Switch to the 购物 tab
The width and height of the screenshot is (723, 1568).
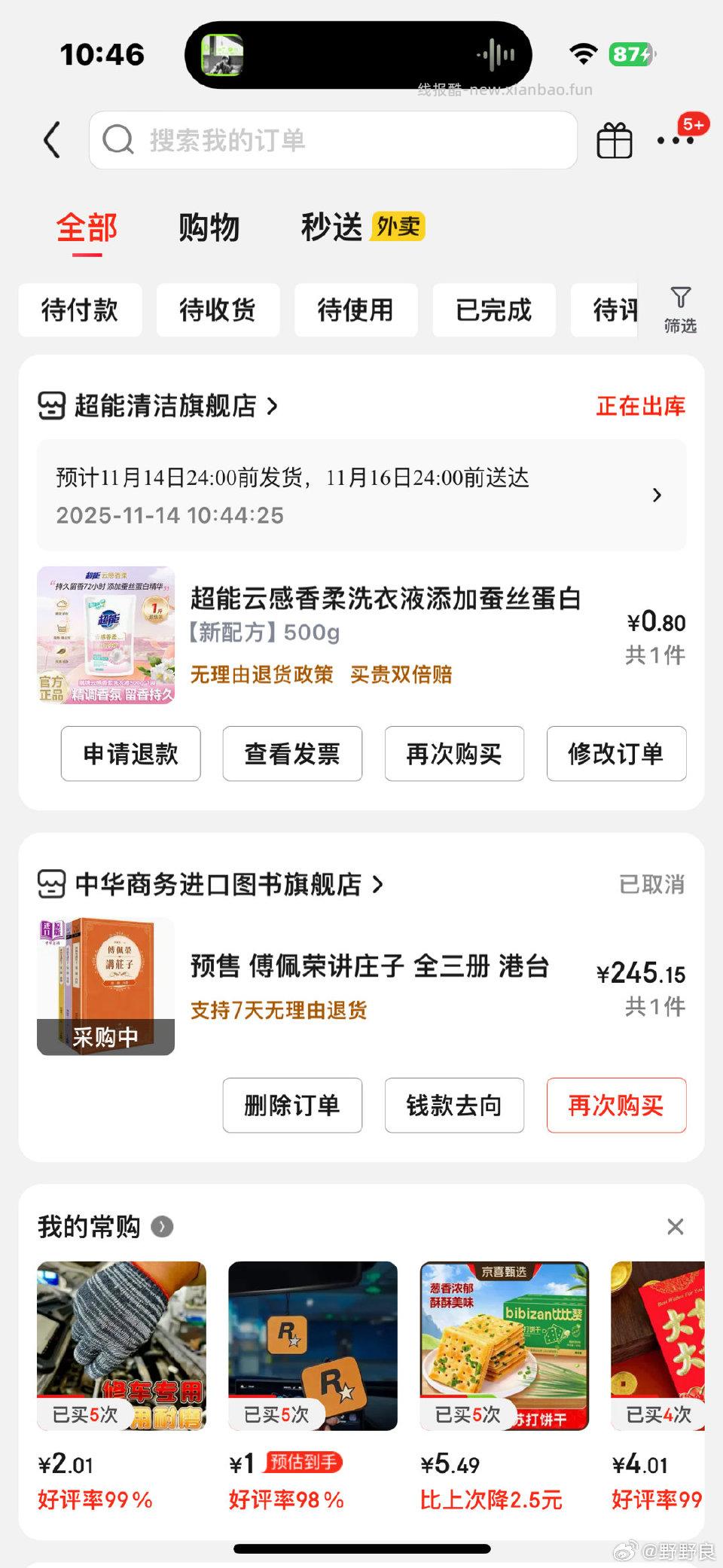pyautogui.click(x=209, y=227)
